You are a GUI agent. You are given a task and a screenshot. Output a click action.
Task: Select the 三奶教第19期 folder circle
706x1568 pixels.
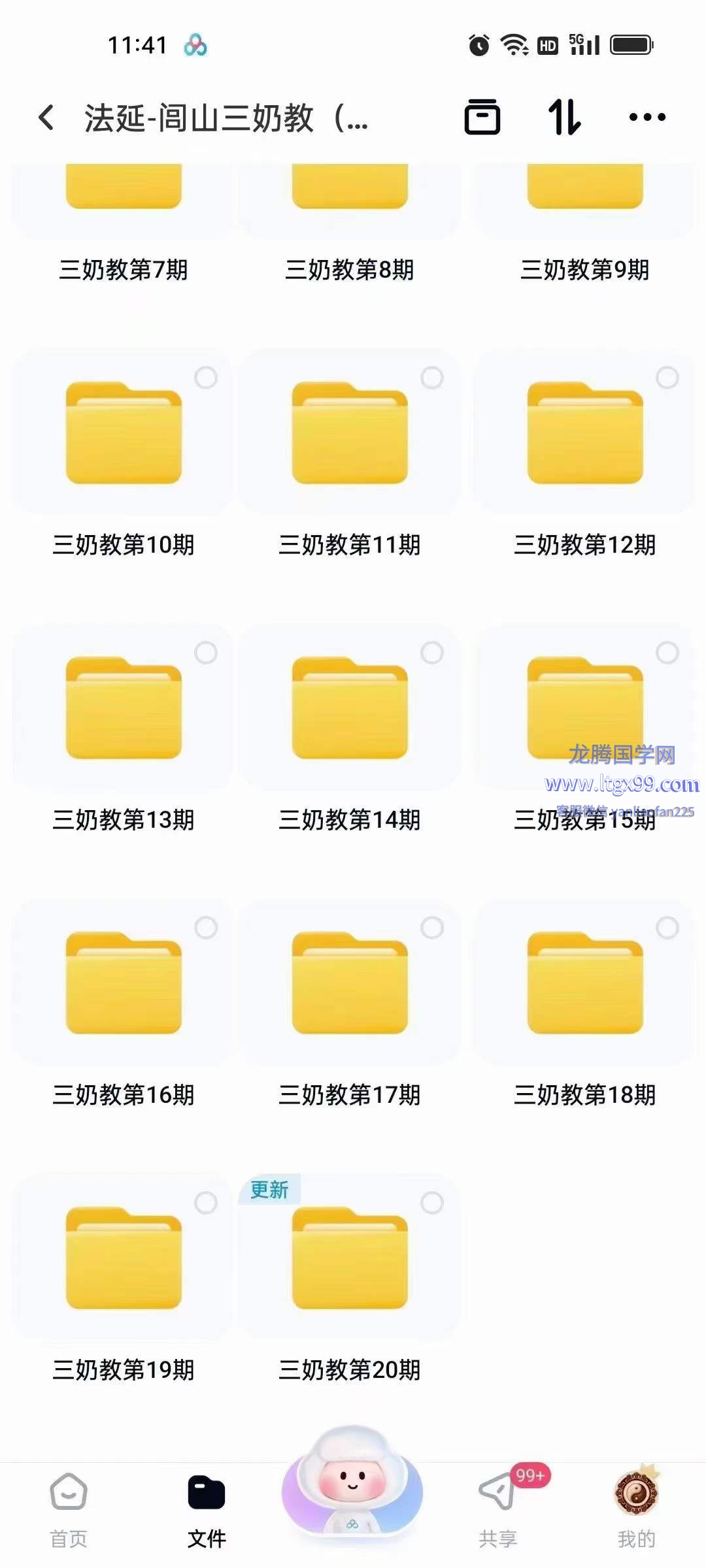tap(205, 1203)
